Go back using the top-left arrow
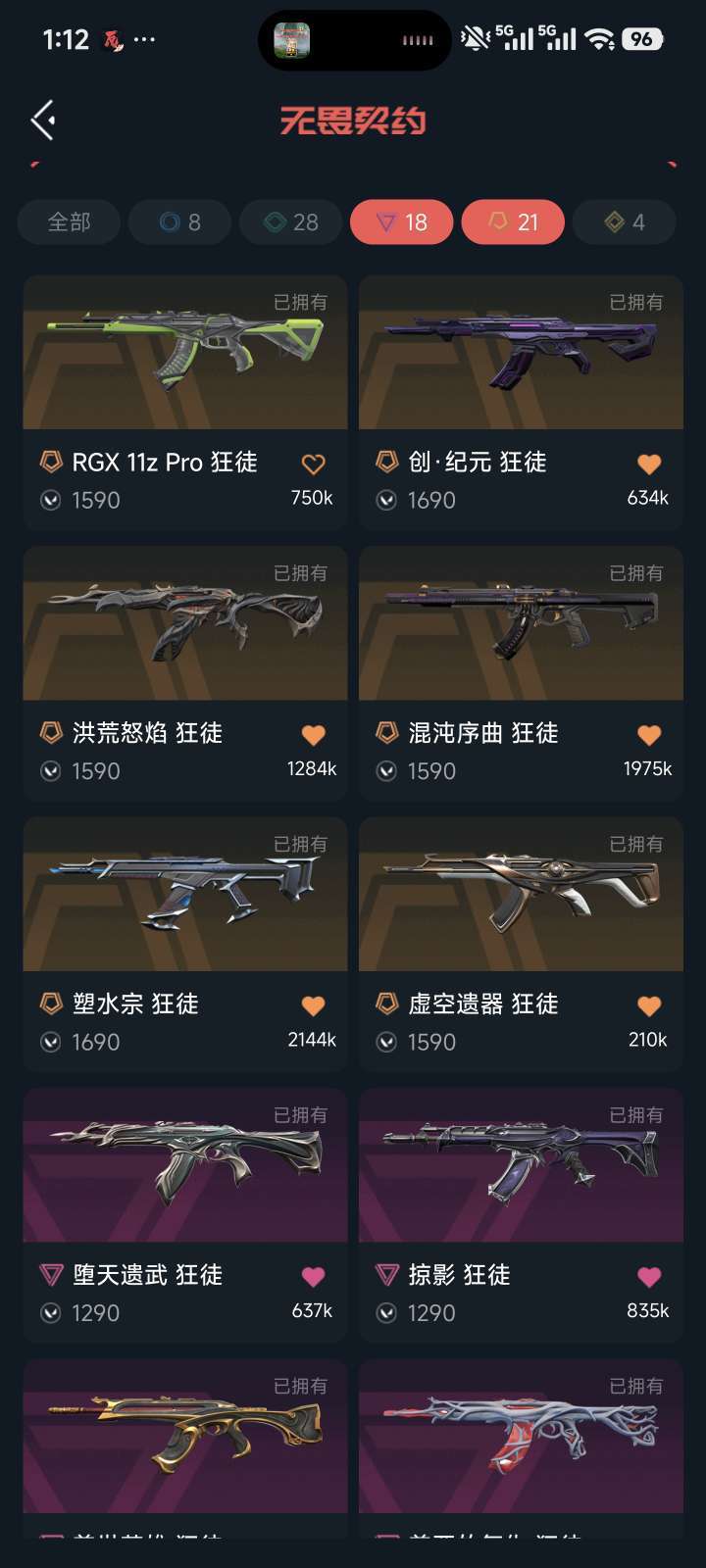Screen dimensions: 706x1568 [43, 121]
